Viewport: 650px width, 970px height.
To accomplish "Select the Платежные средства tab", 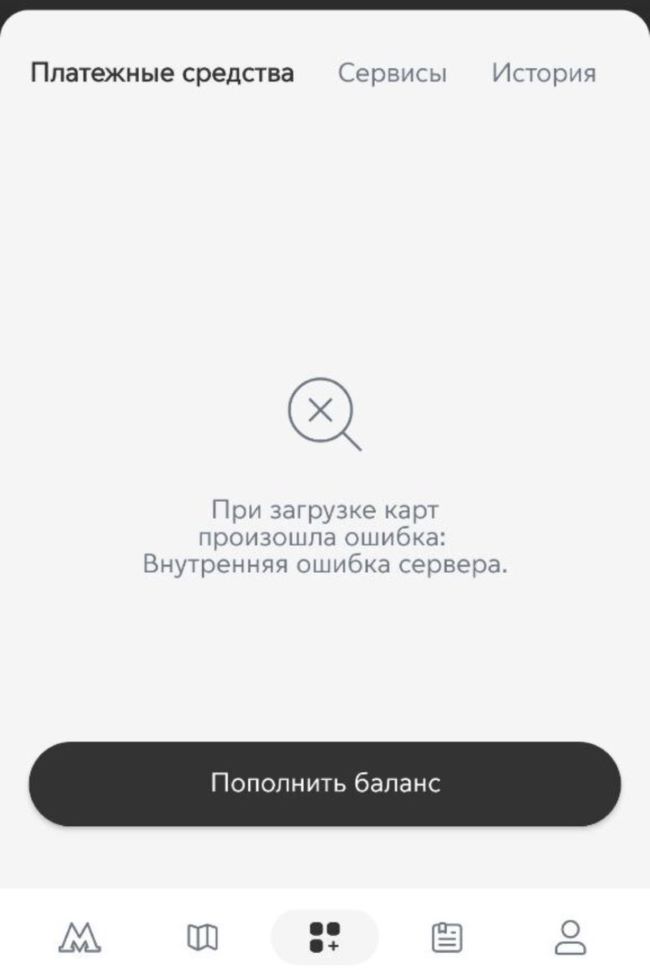I will click(162, 73).
